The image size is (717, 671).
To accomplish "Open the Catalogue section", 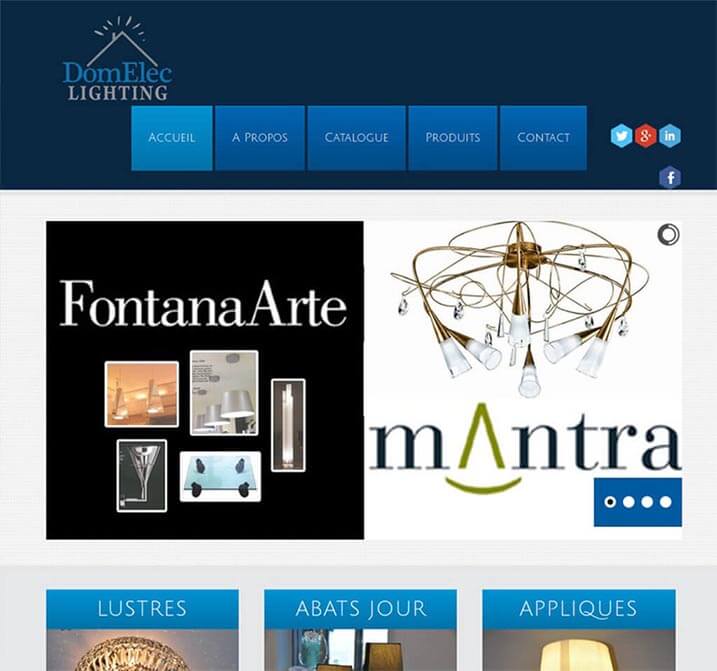I will pyautogui.click(x=356, y=138).
